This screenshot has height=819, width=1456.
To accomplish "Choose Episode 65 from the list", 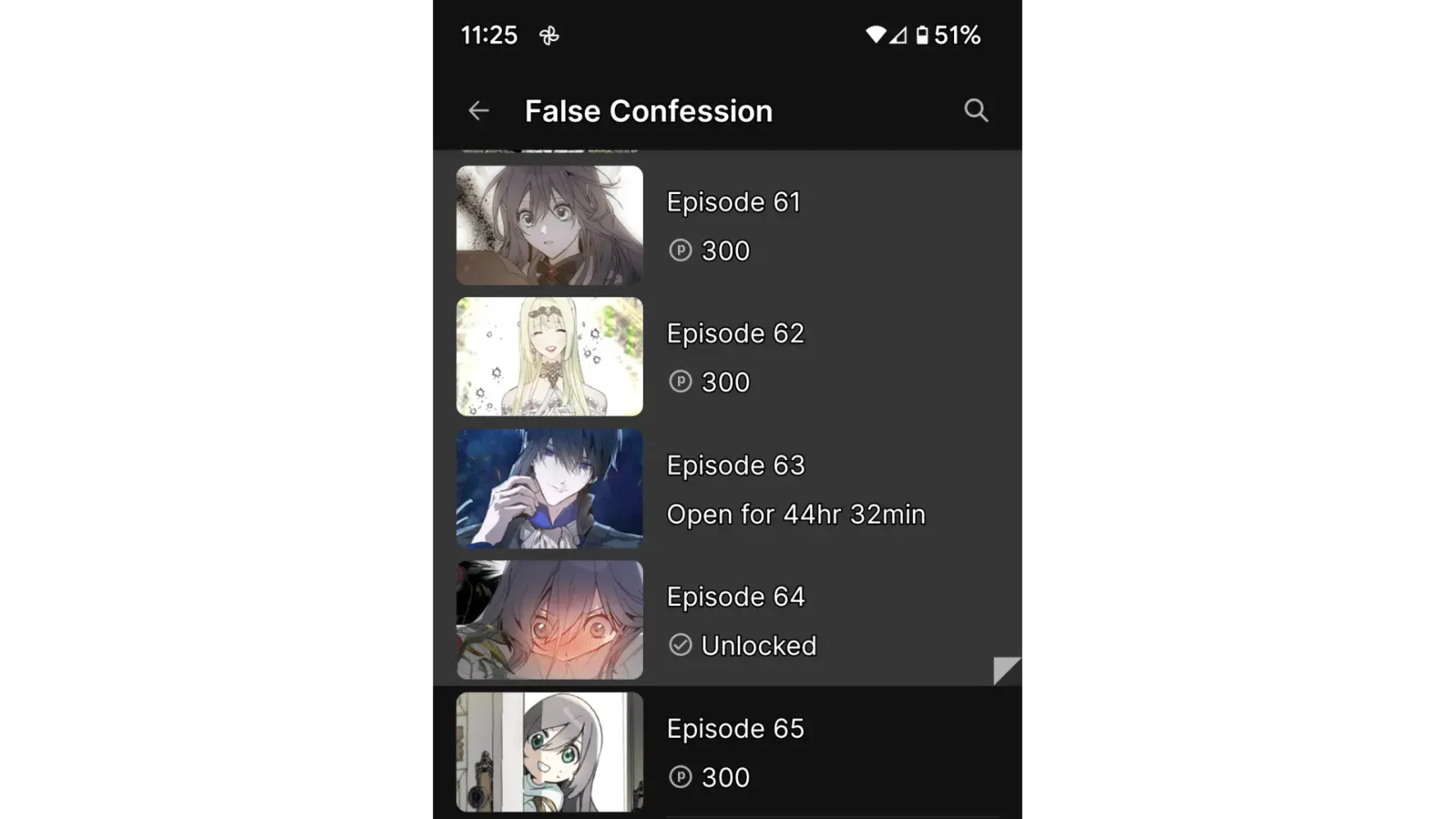I will coord(729,752).
